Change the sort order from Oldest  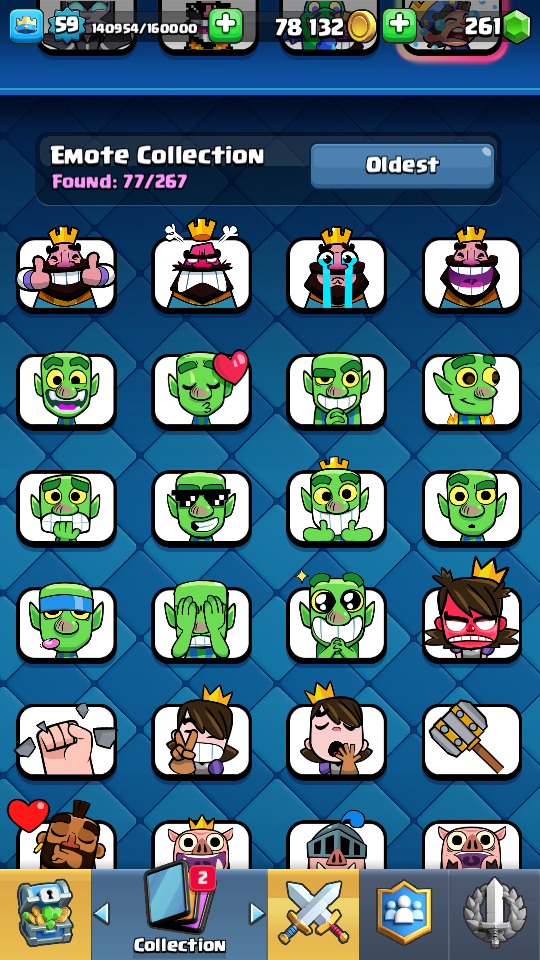pos(402,165)
